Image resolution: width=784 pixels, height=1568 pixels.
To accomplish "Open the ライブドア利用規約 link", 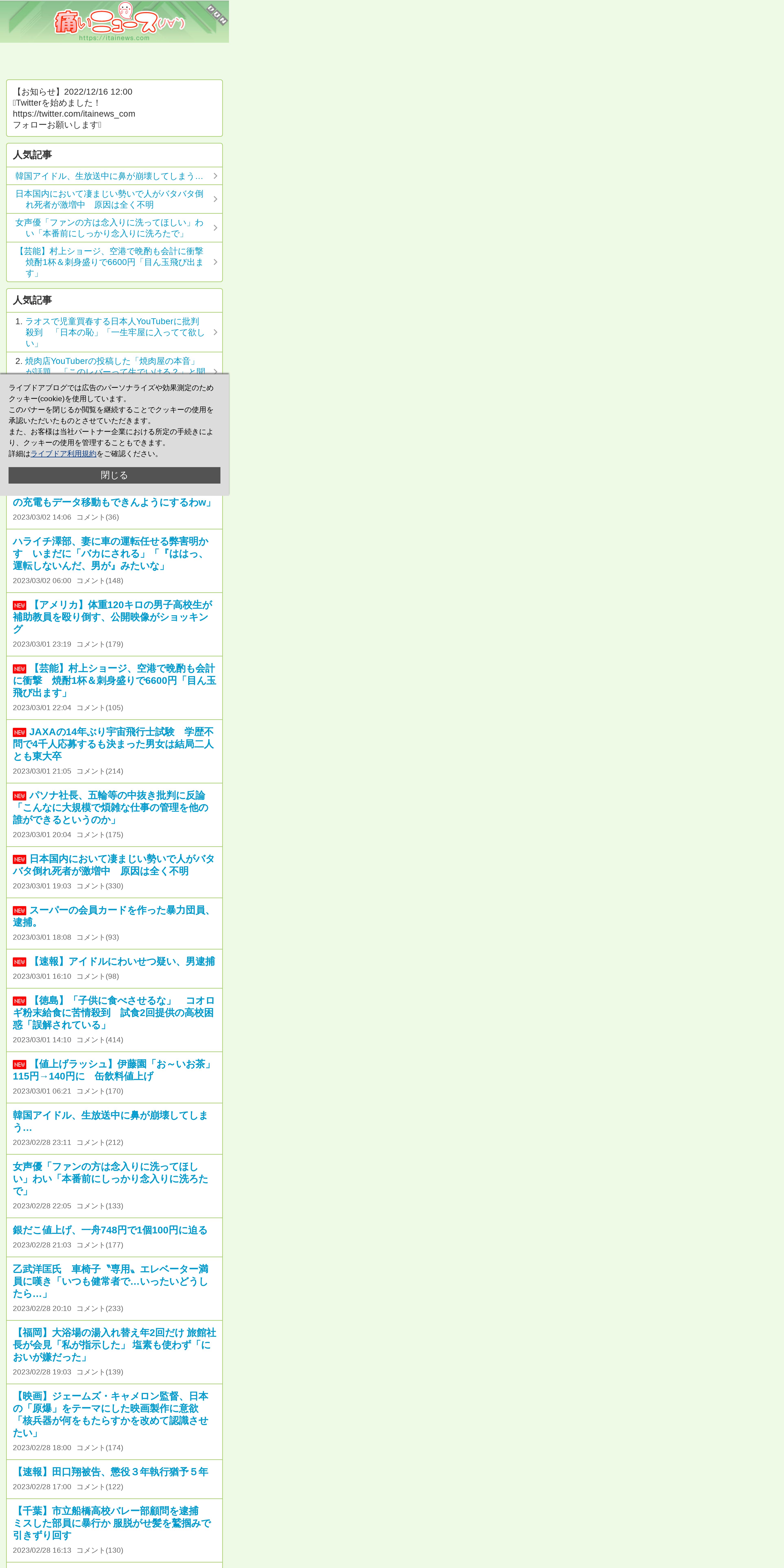I will click(63, 453).
